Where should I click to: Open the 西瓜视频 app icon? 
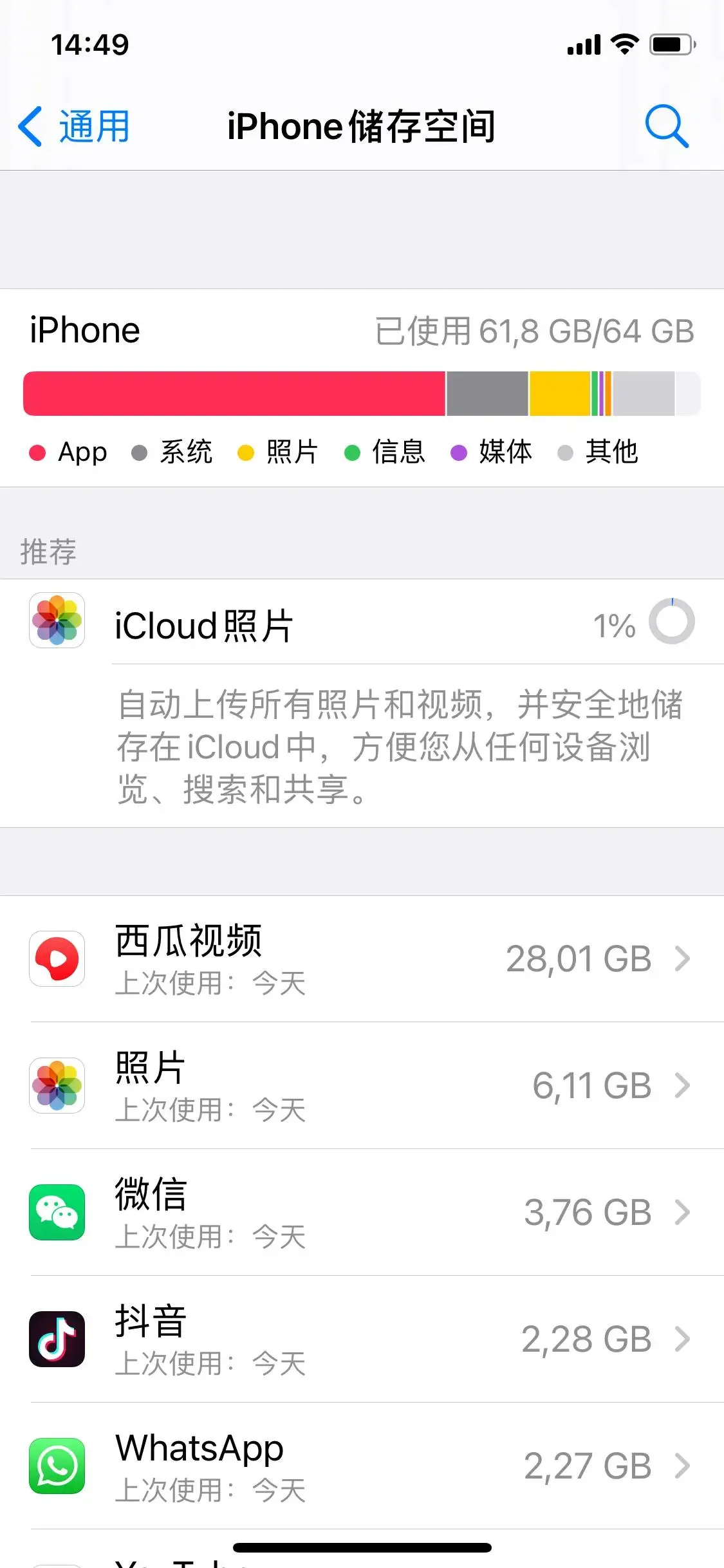pos(57,959)
